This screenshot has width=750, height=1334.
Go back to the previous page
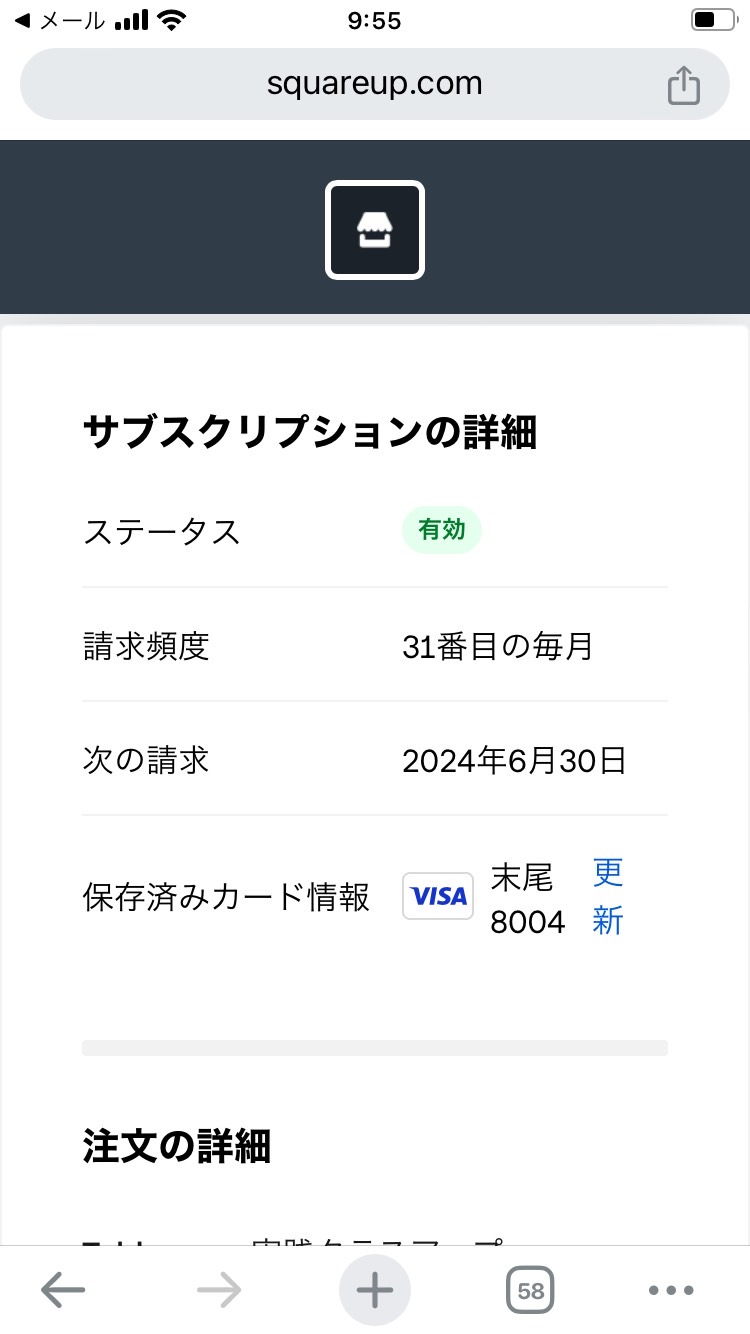point(63,1291)
